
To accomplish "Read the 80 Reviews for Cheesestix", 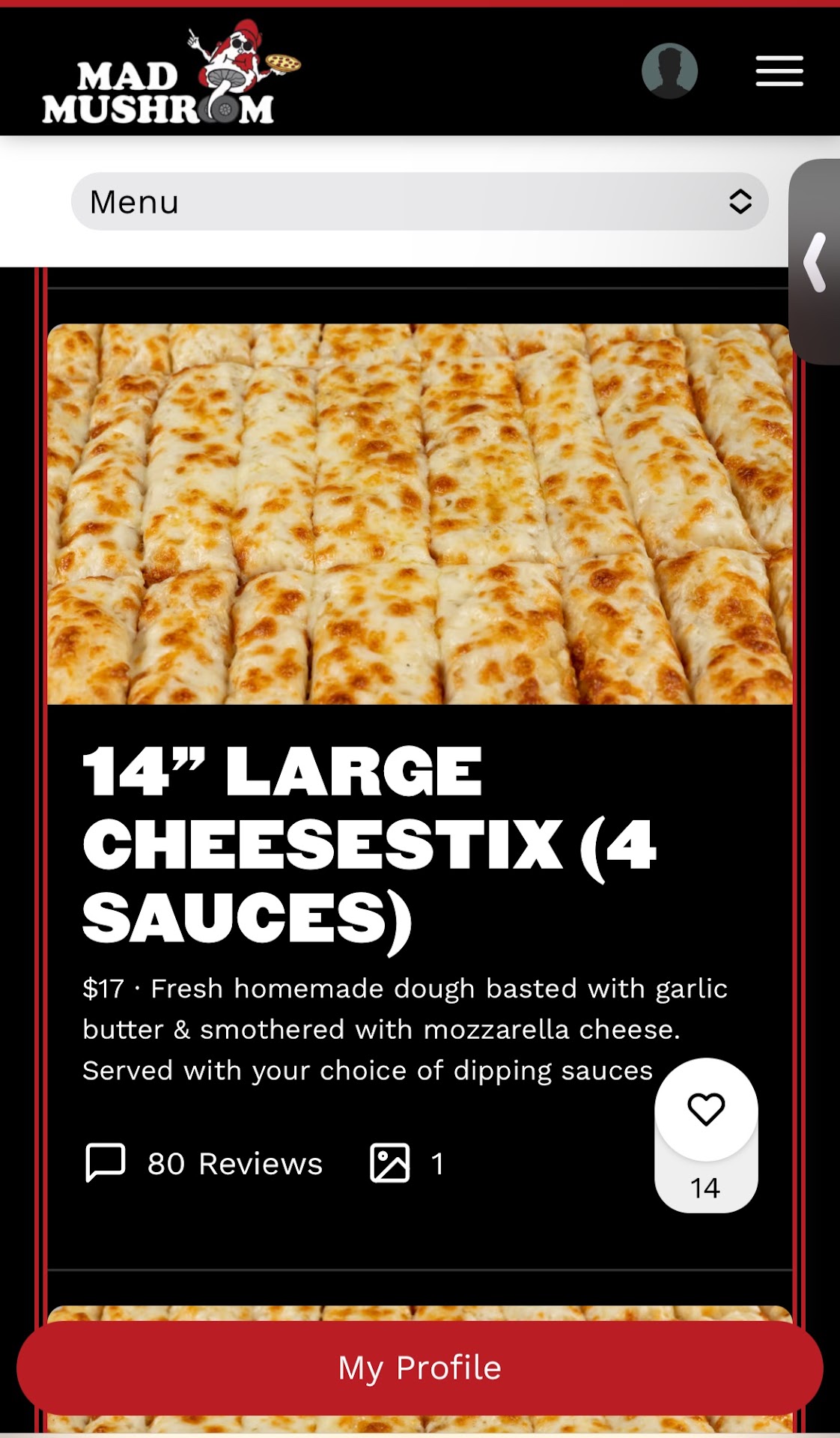I will 204,1163.
